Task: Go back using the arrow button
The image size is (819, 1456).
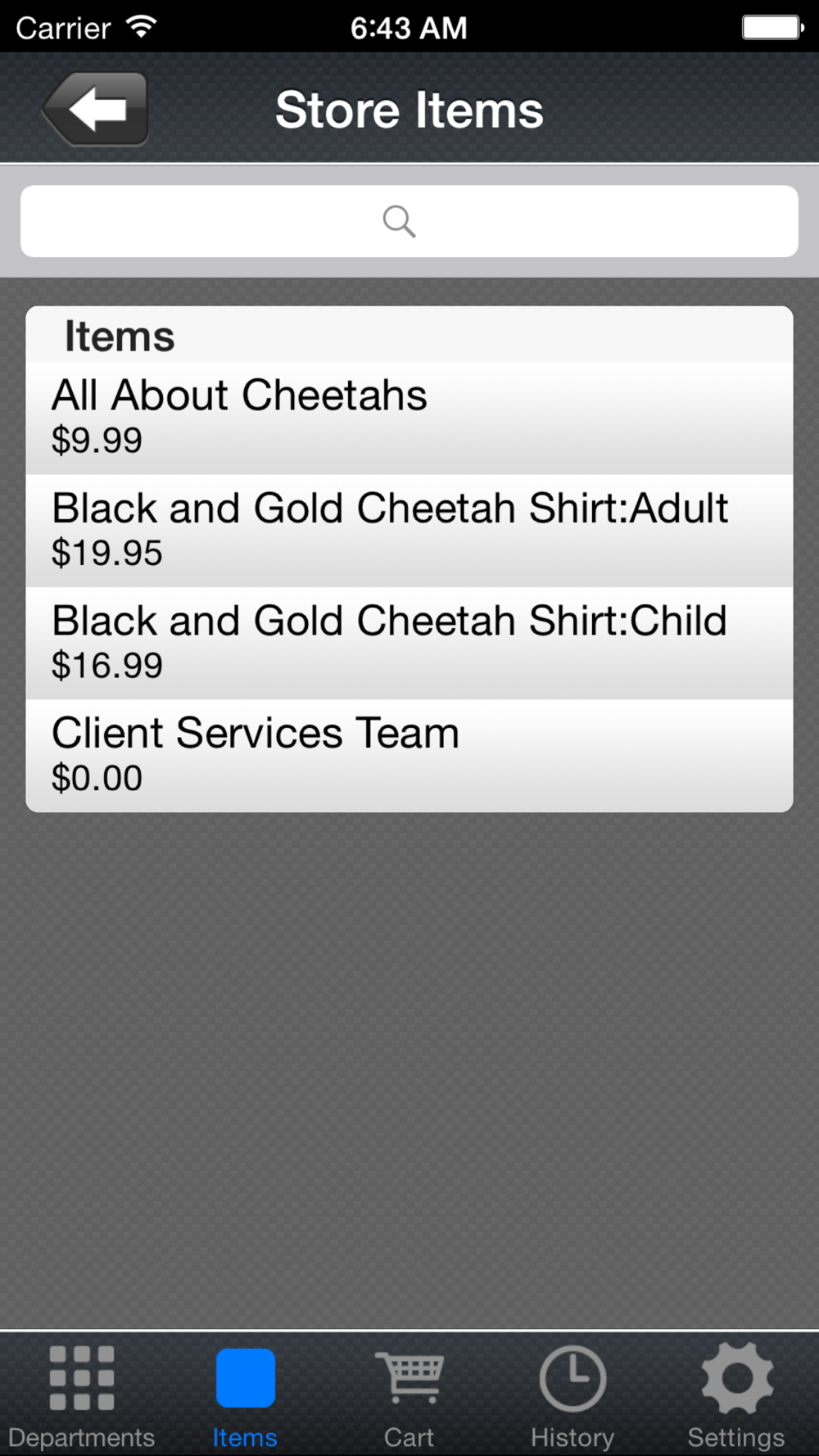Action: click(x=96, y=109)
